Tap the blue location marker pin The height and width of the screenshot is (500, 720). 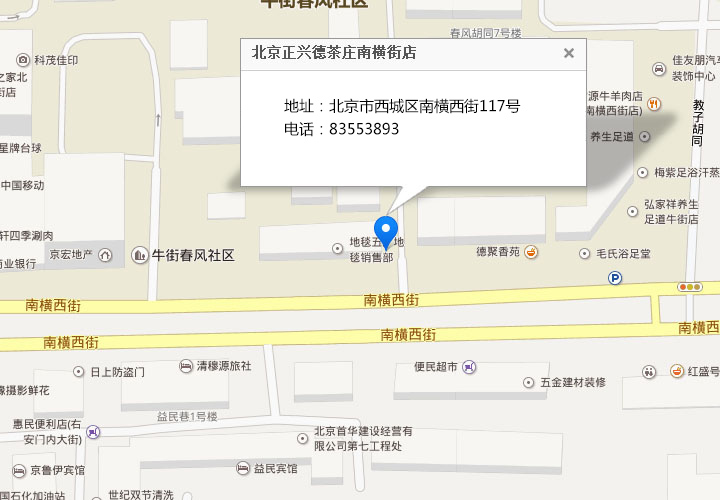coord(385,229)
